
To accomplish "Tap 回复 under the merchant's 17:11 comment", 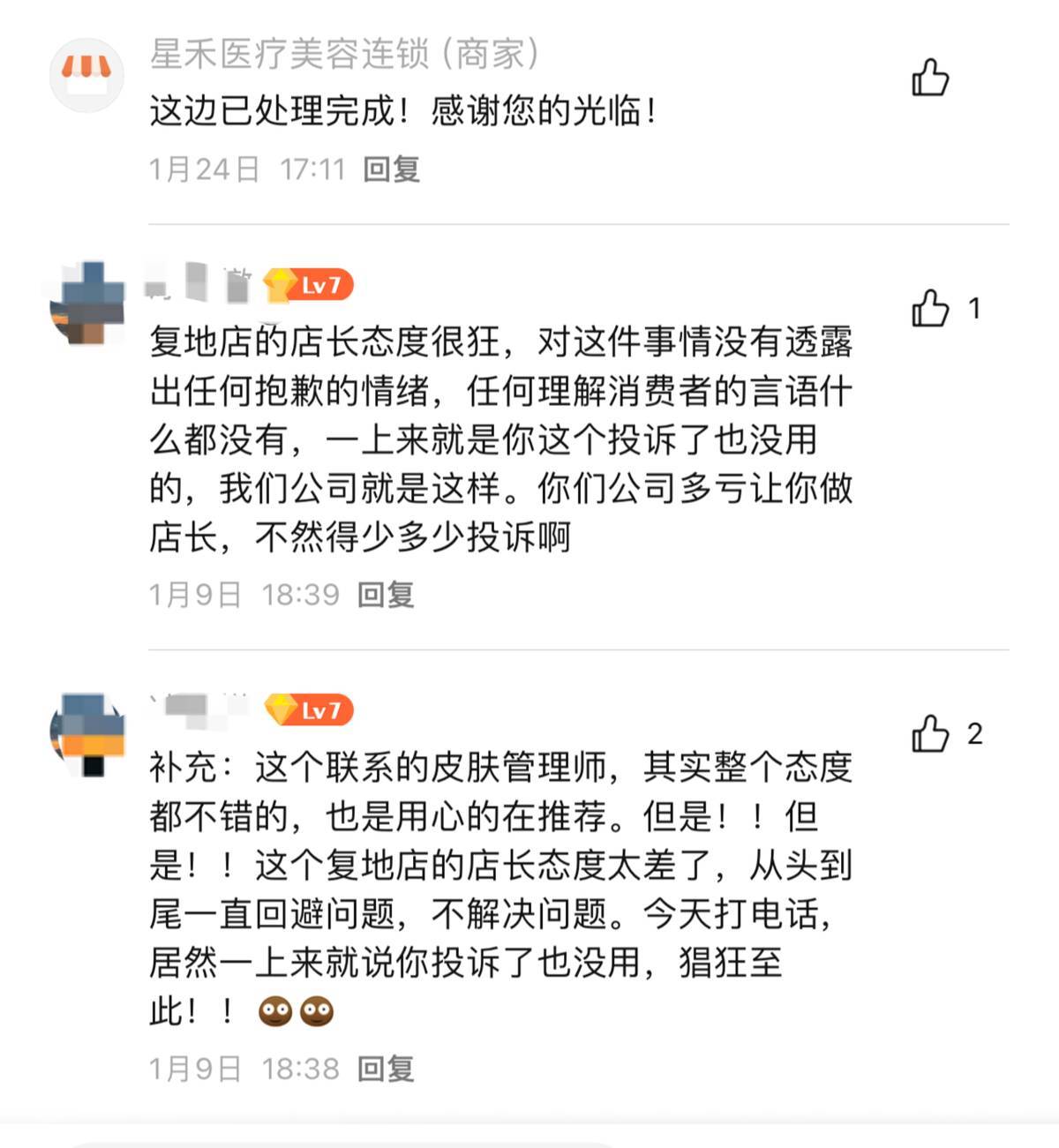I will pos(391,169).
